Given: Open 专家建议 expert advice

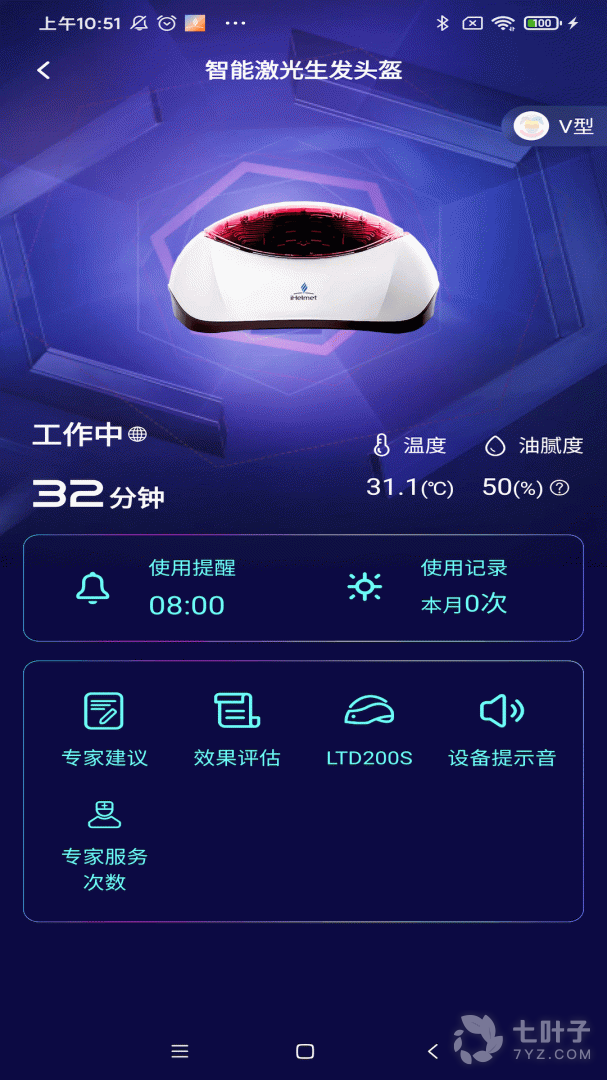Looking at the screenshot, I should tap(104, 729).
